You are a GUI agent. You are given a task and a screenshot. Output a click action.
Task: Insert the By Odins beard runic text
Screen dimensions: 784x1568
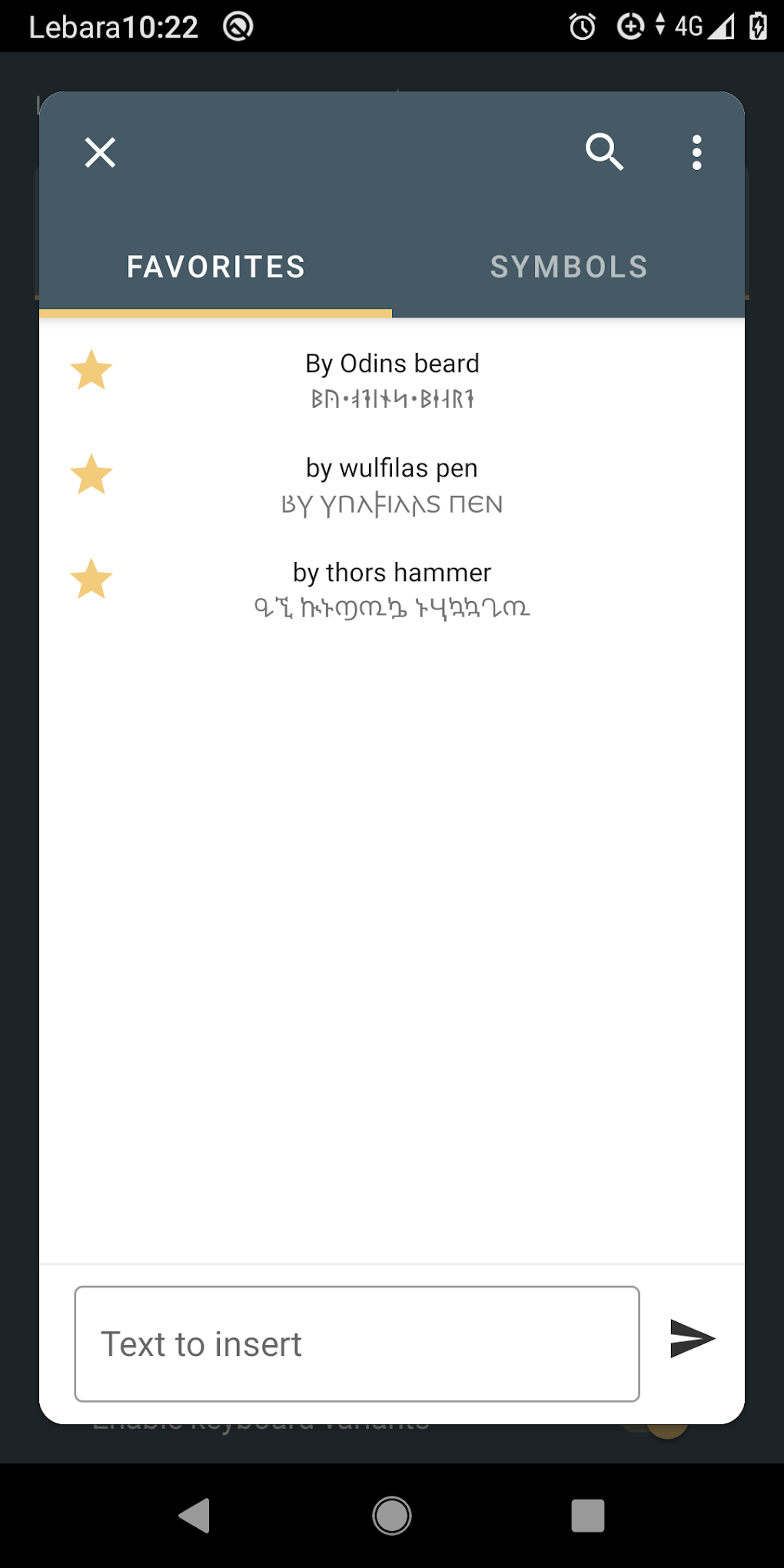click(392, 380)
